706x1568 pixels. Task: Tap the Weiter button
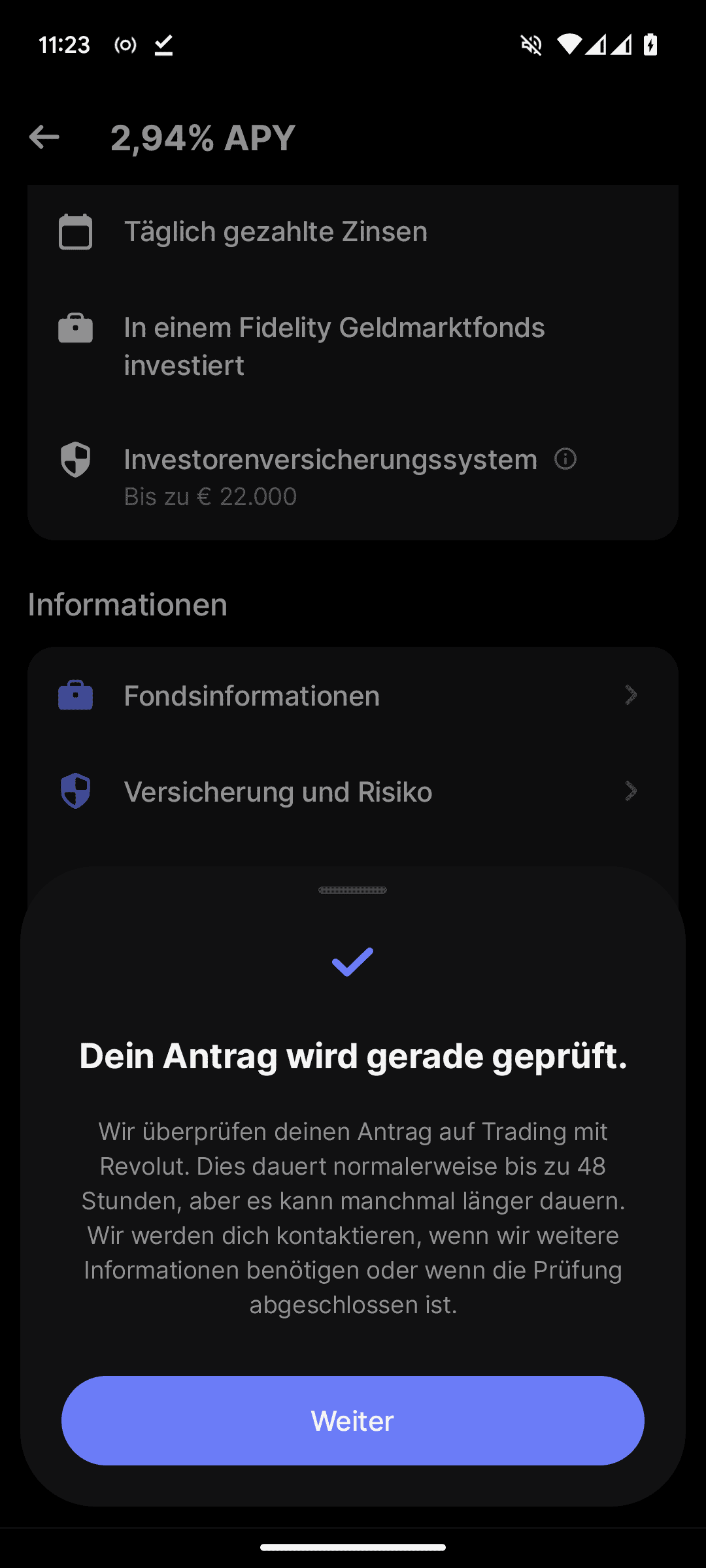(352, 1420)
